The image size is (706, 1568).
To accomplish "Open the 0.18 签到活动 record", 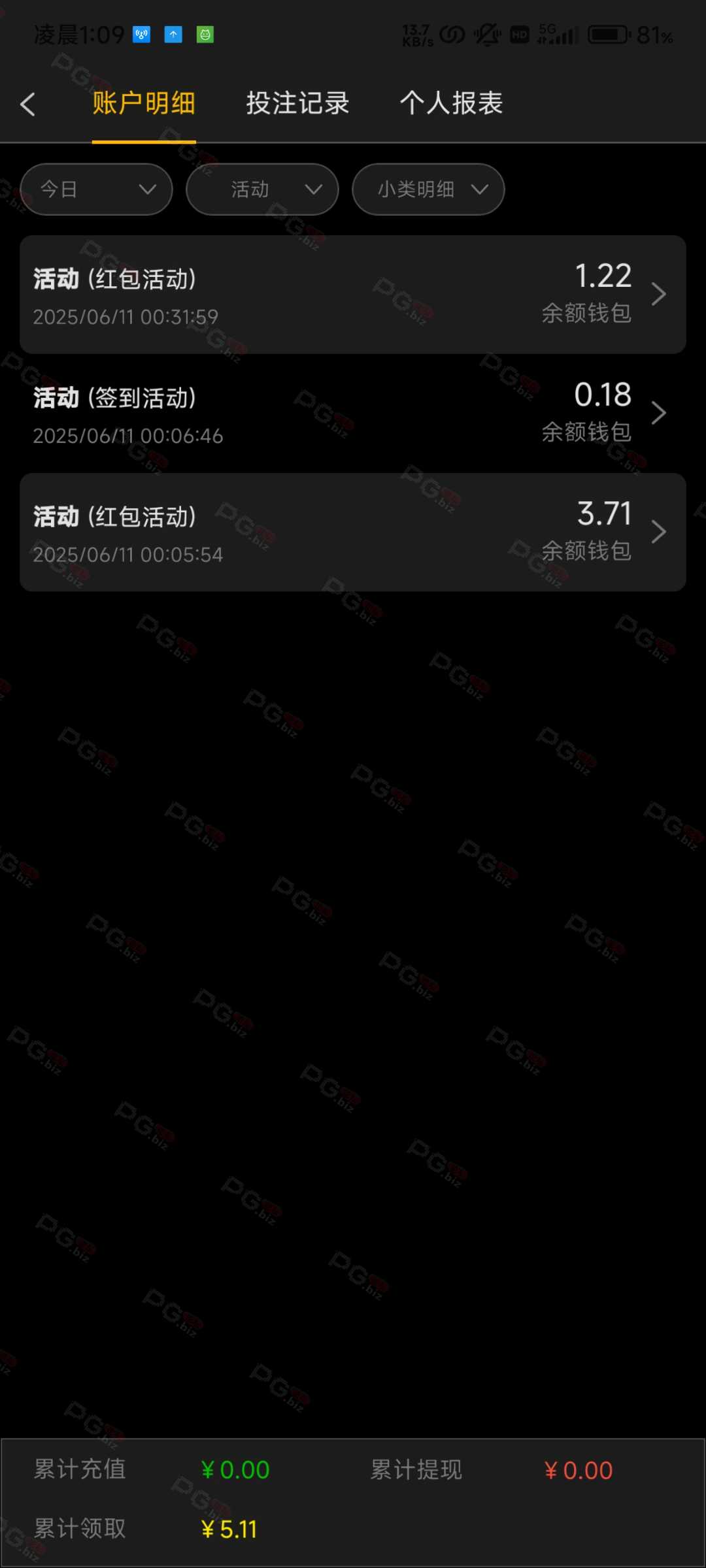I will pyautogui.click(x=353, y=414).
